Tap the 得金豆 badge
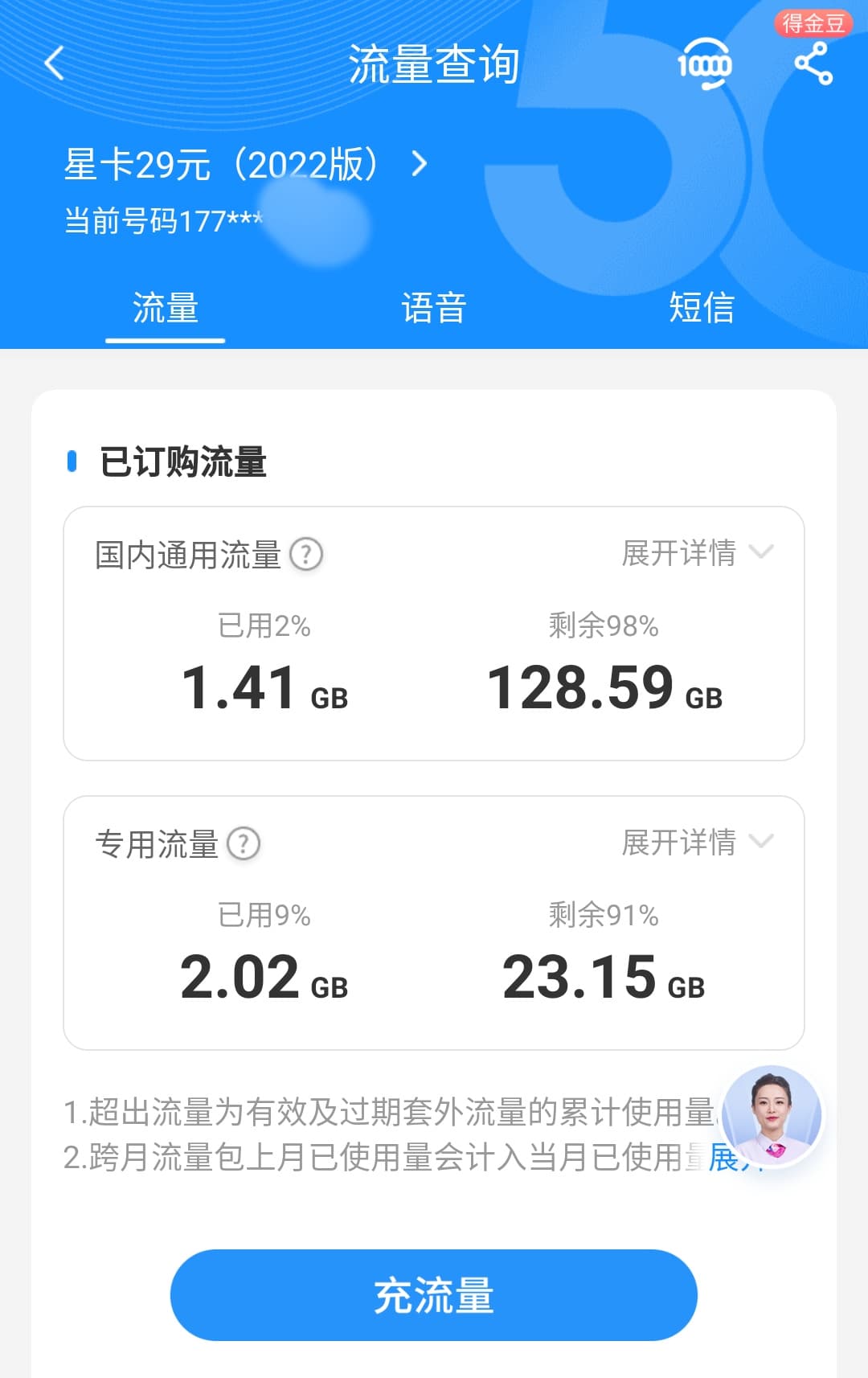868x1378 pixels. click(x=813, y=23)
